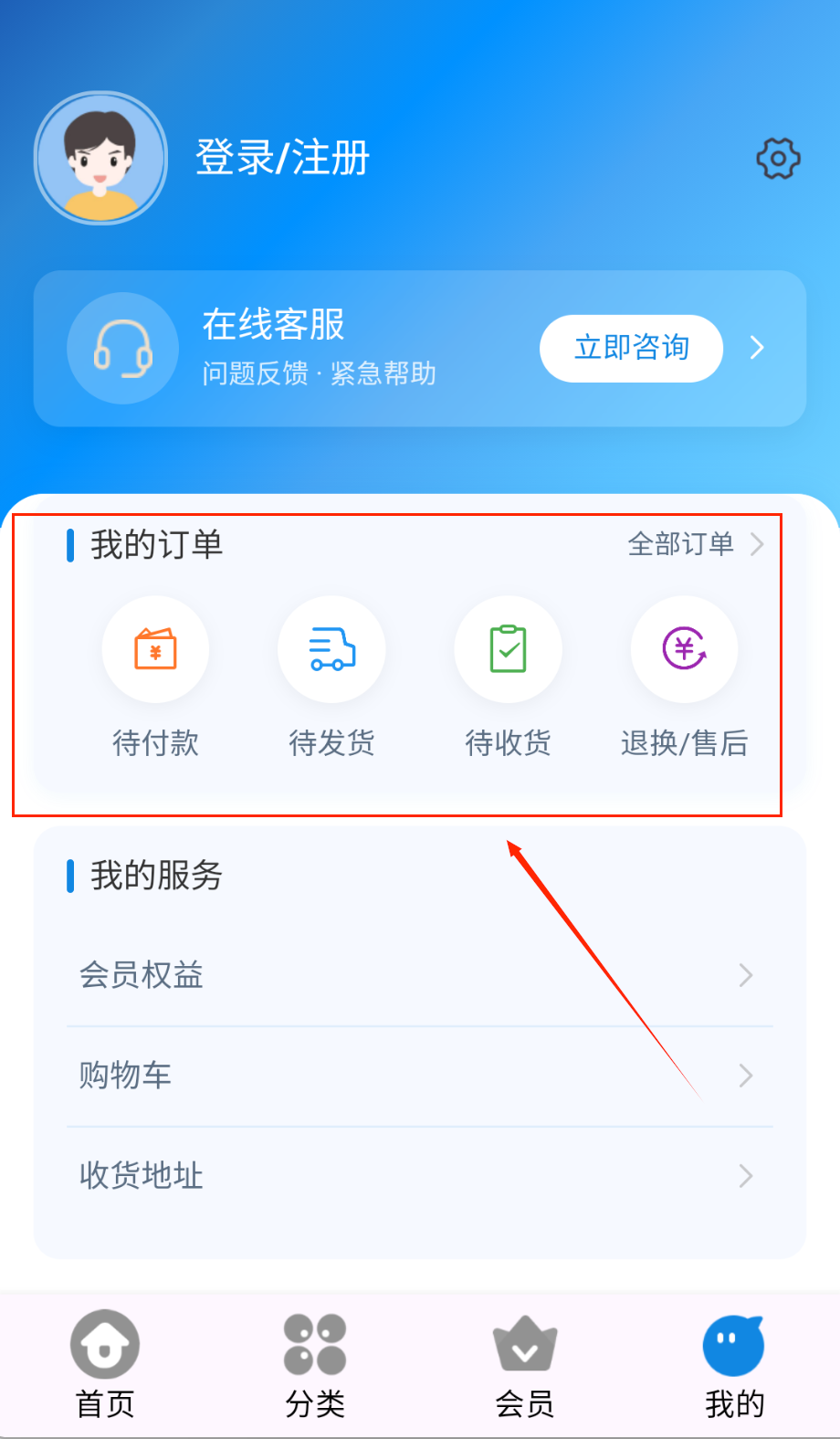Switch to the 会员 membership tab
The height and width of the screenshot is (1439, 840).
click(525, 1364)
